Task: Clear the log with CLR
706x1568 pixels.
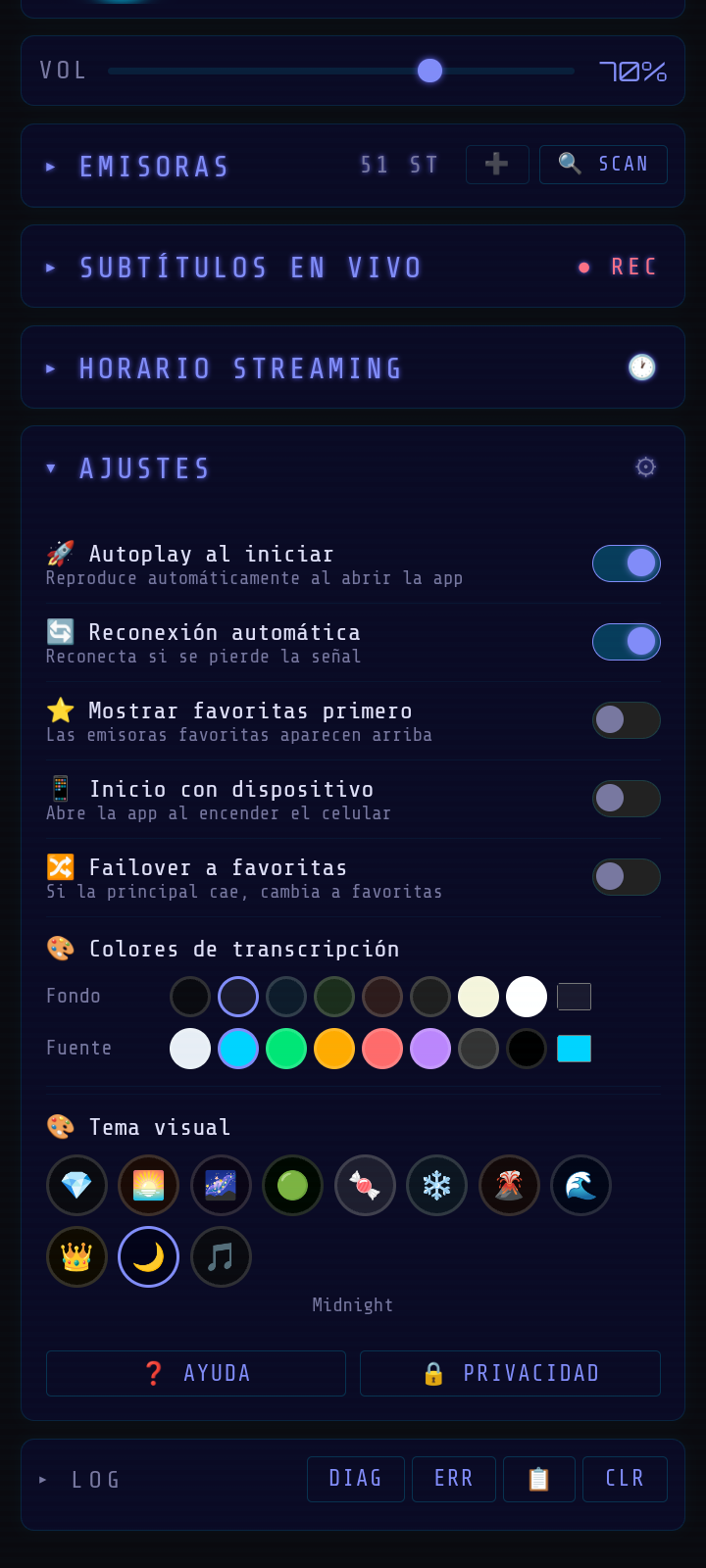Action: pyautogui.click(x=625, y=1479)
